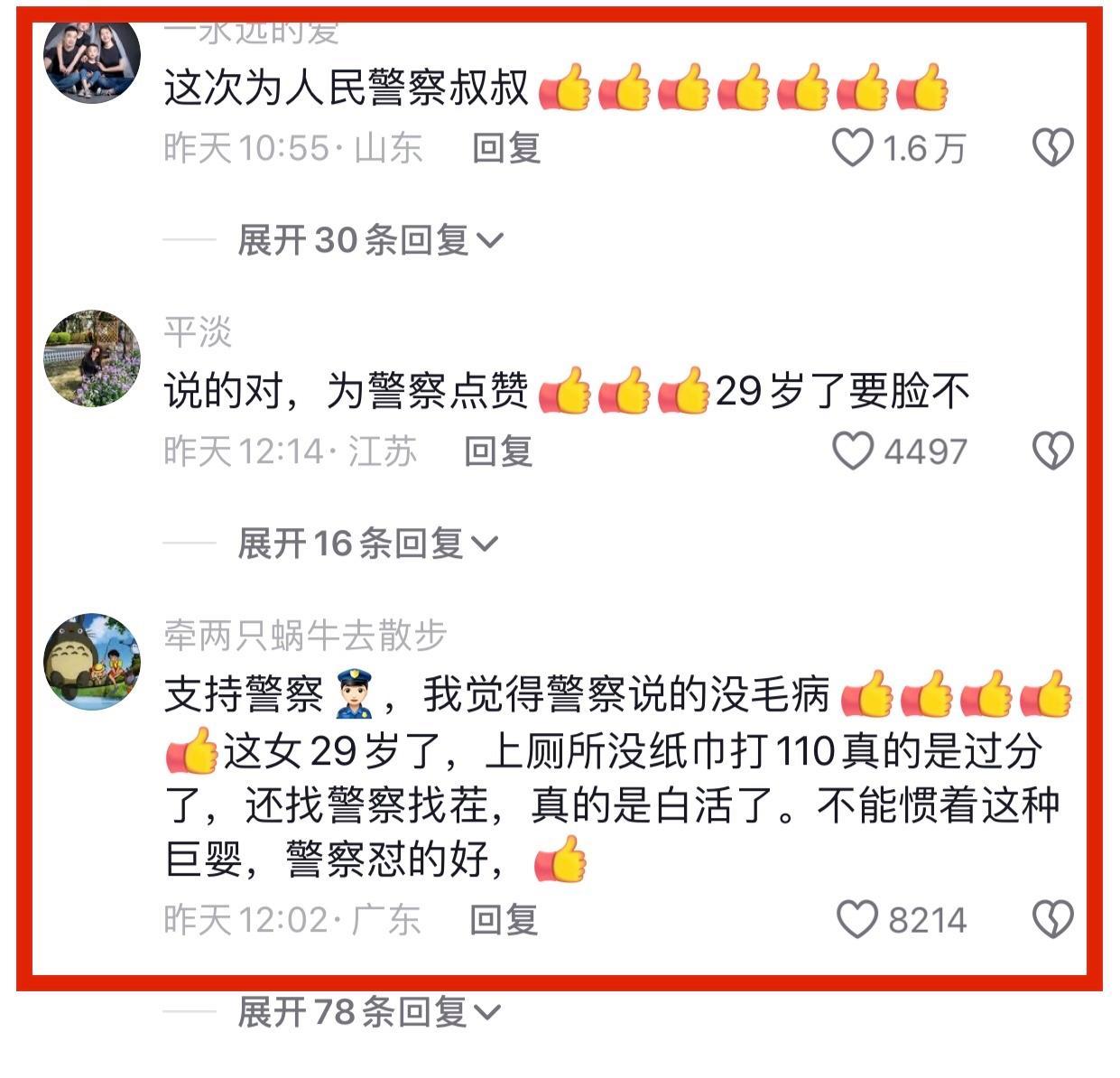
Task: Reply to 平淡's comment
Action: (x=498, y=451)
